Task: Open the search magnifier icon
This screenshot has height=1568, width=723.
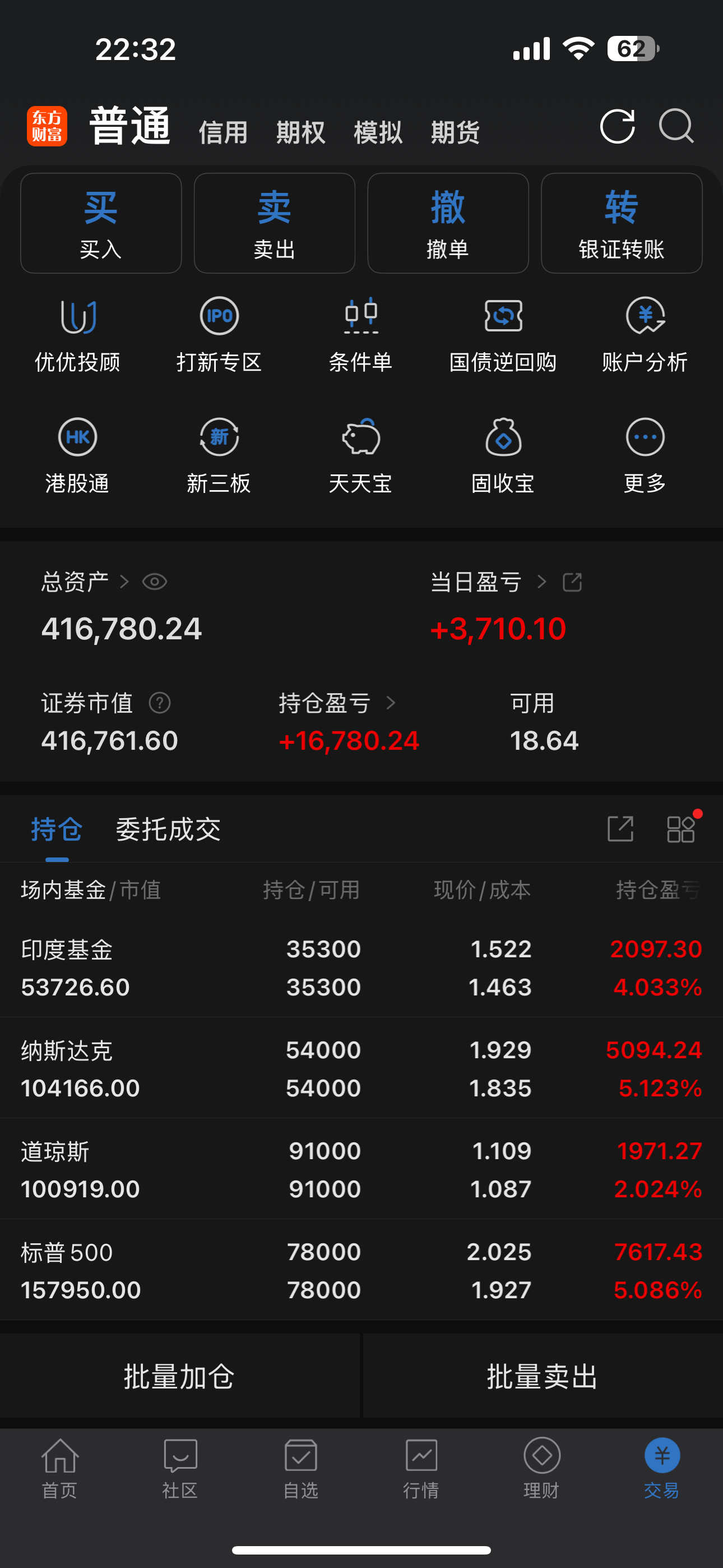Action: (676, 126)
